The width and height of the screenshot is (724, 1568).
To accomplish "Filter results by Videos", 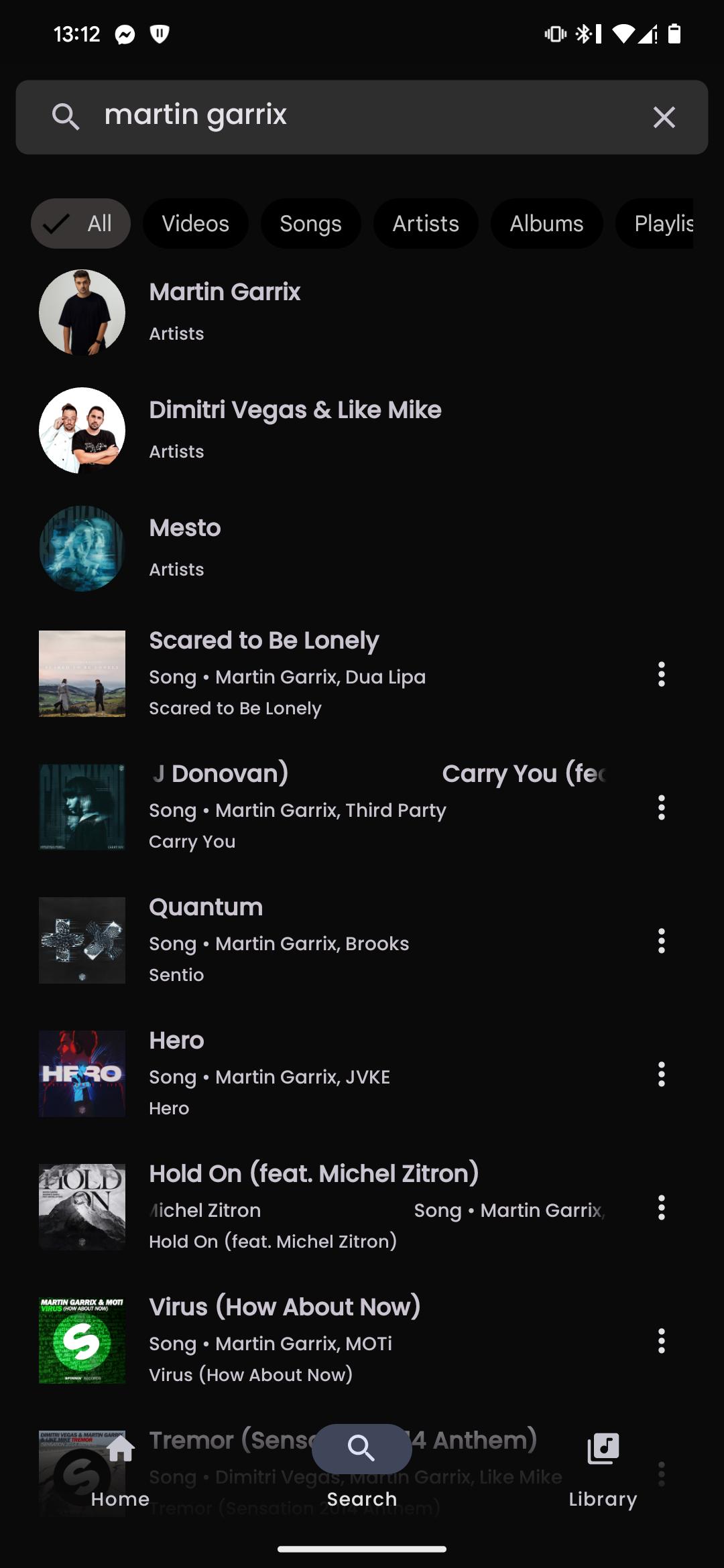I will [195, 223].
